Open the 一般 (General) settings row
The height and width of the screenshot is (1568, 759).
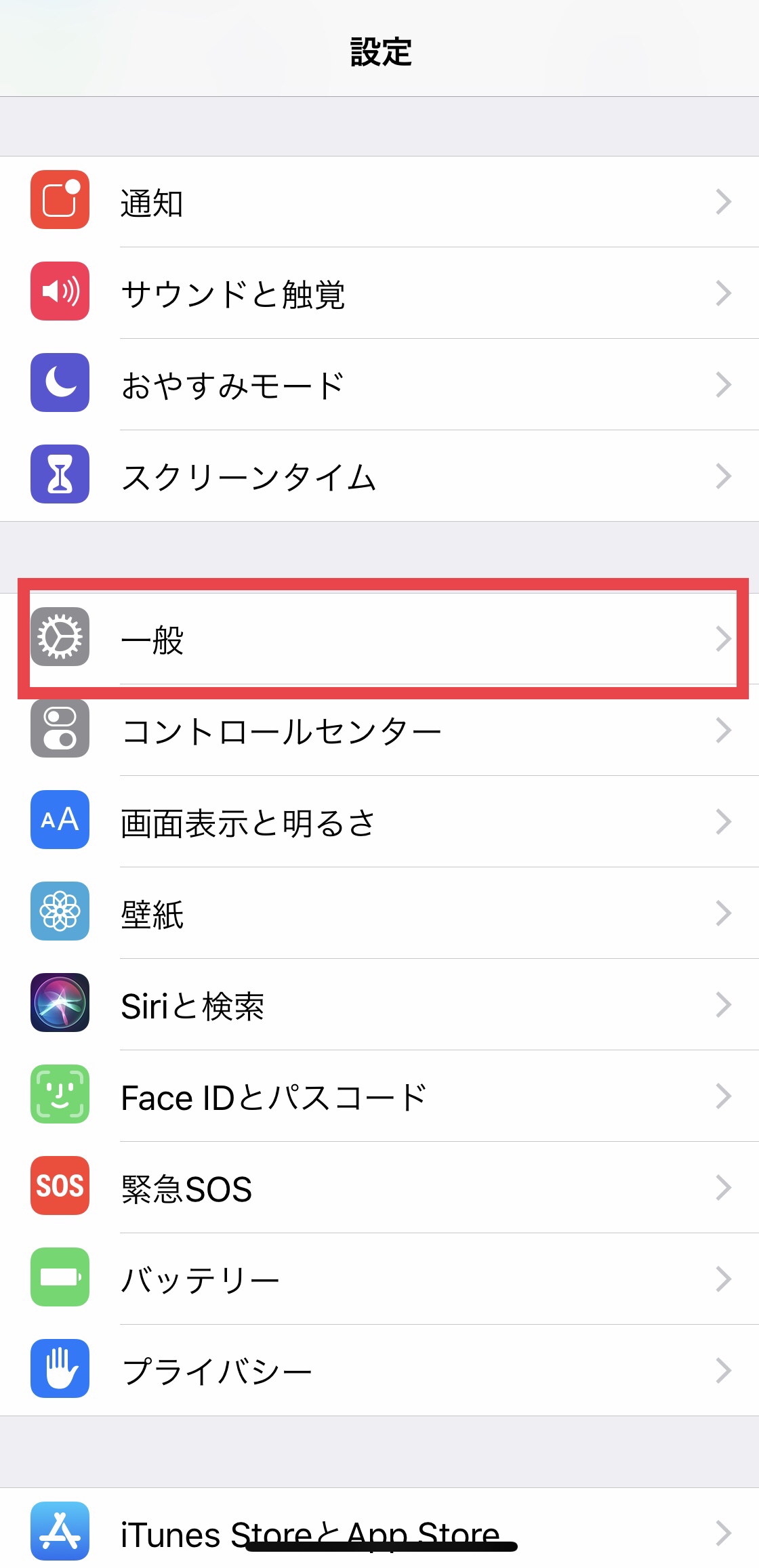(379, 638)
